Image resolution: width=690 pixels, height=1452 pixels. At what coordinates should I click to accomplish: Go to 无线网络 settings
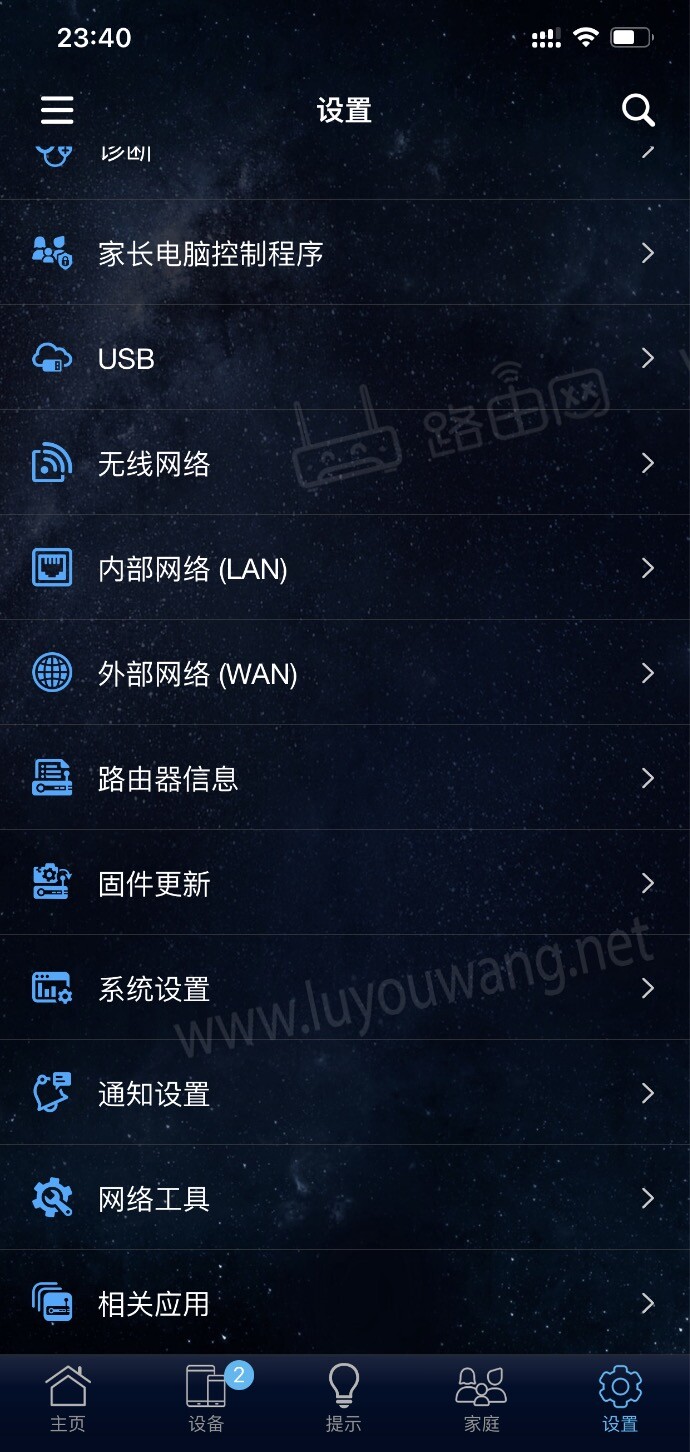click(x=344, y=463)
